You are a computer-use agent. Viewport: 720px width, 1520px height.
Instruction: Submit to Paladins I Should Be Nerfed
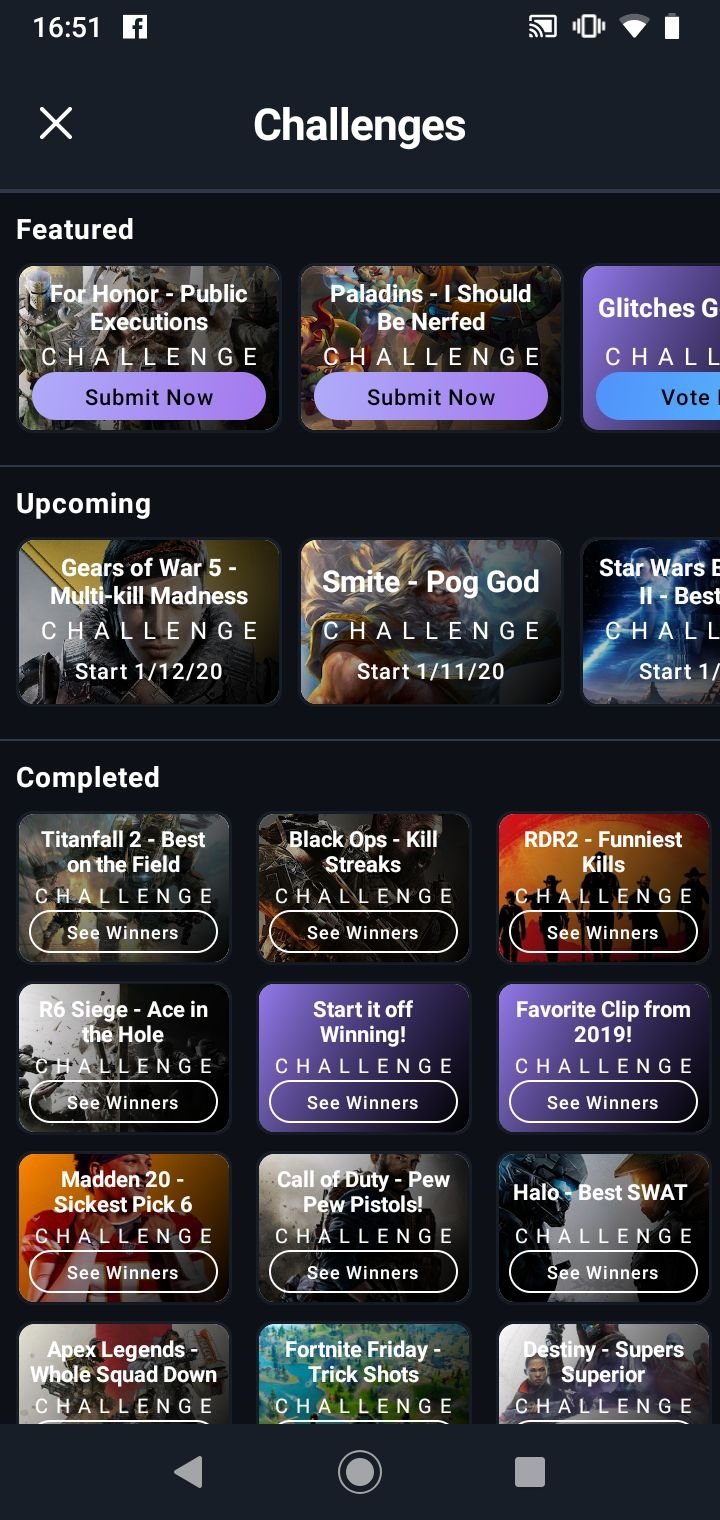431,397
